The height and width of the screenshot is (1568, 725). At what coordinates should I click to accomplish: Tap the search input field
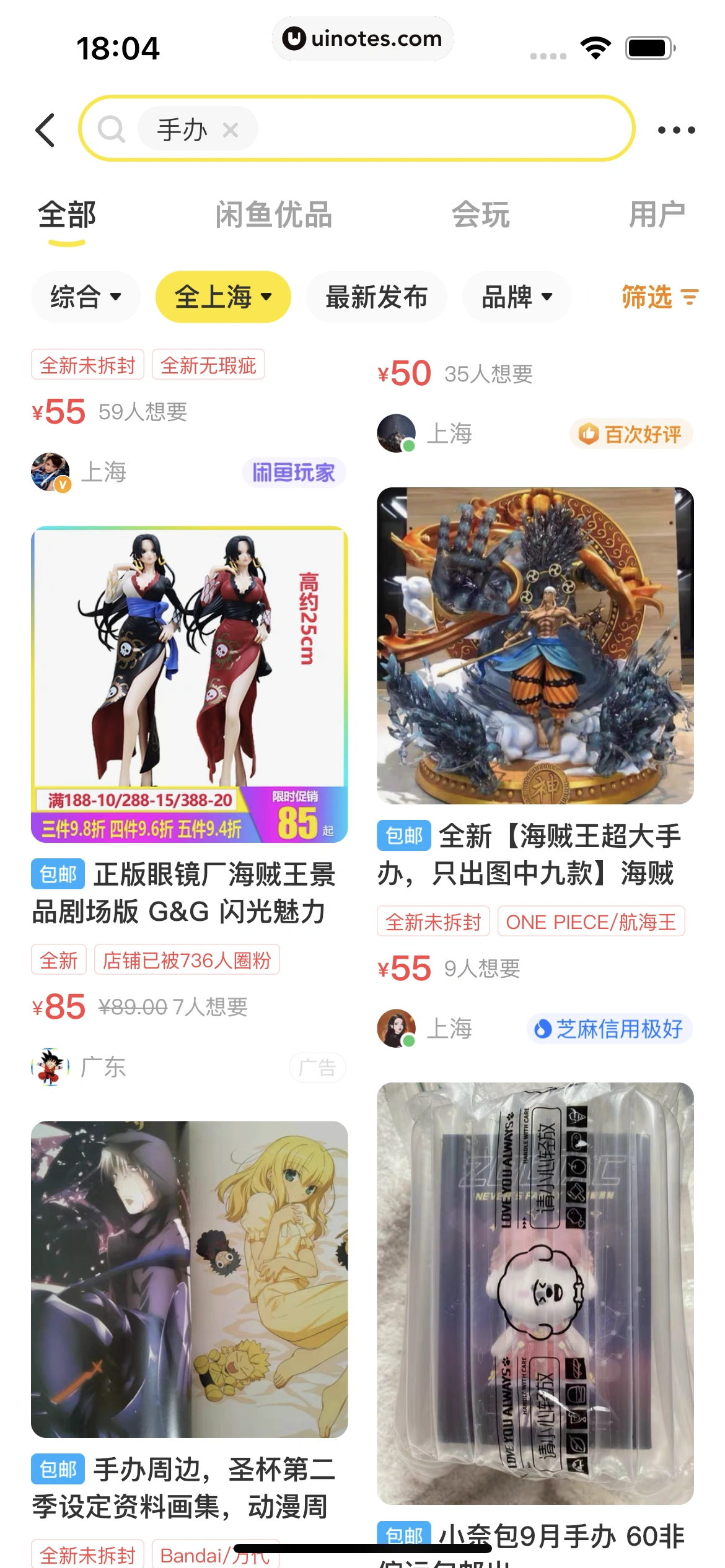point(434,129)
